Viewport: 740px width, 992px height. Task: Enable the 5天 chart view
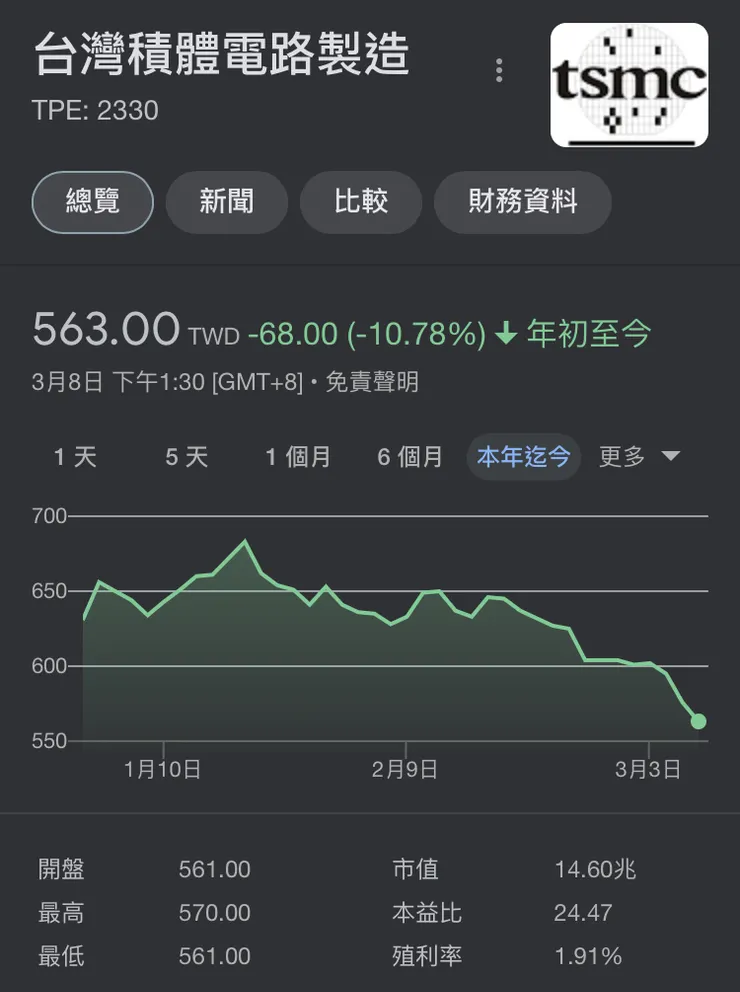point(185,456)
